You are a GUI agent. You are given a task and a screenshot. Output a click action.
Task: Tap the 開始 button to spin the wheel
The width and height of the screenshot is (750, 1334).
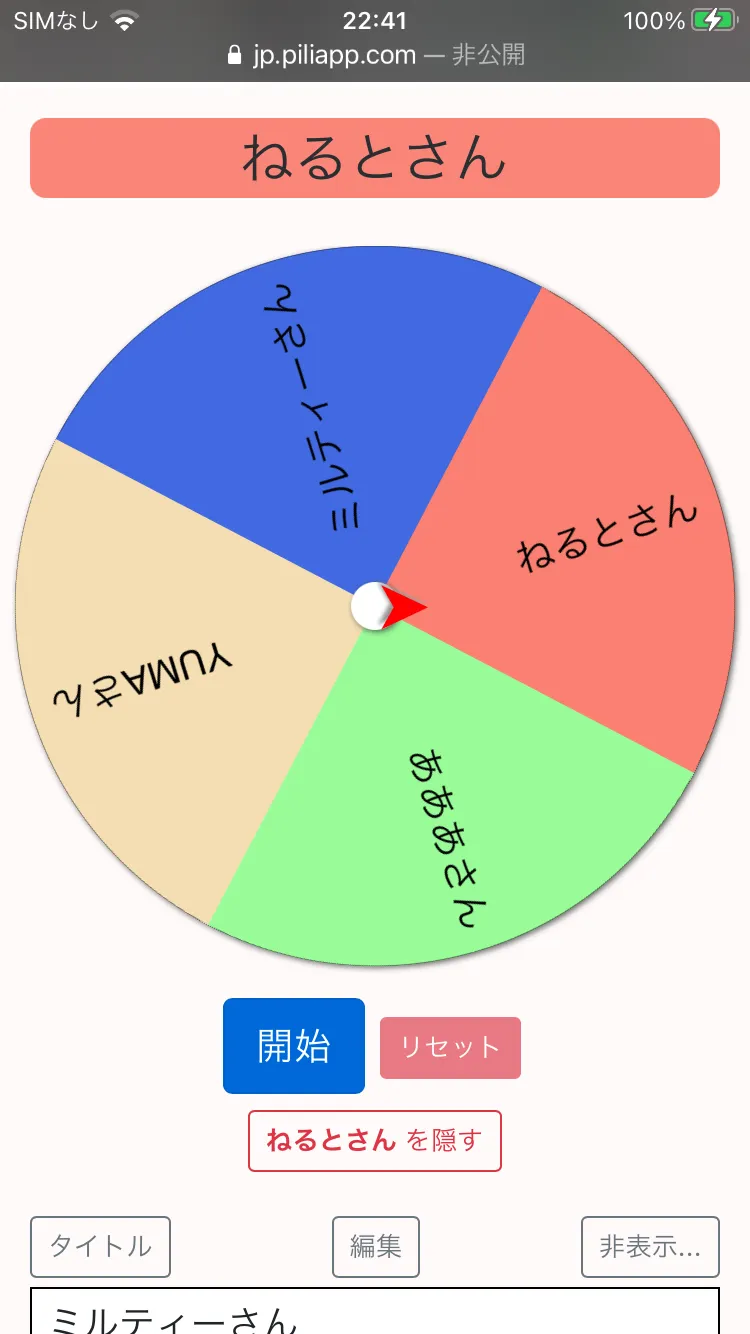[294, 1046]
